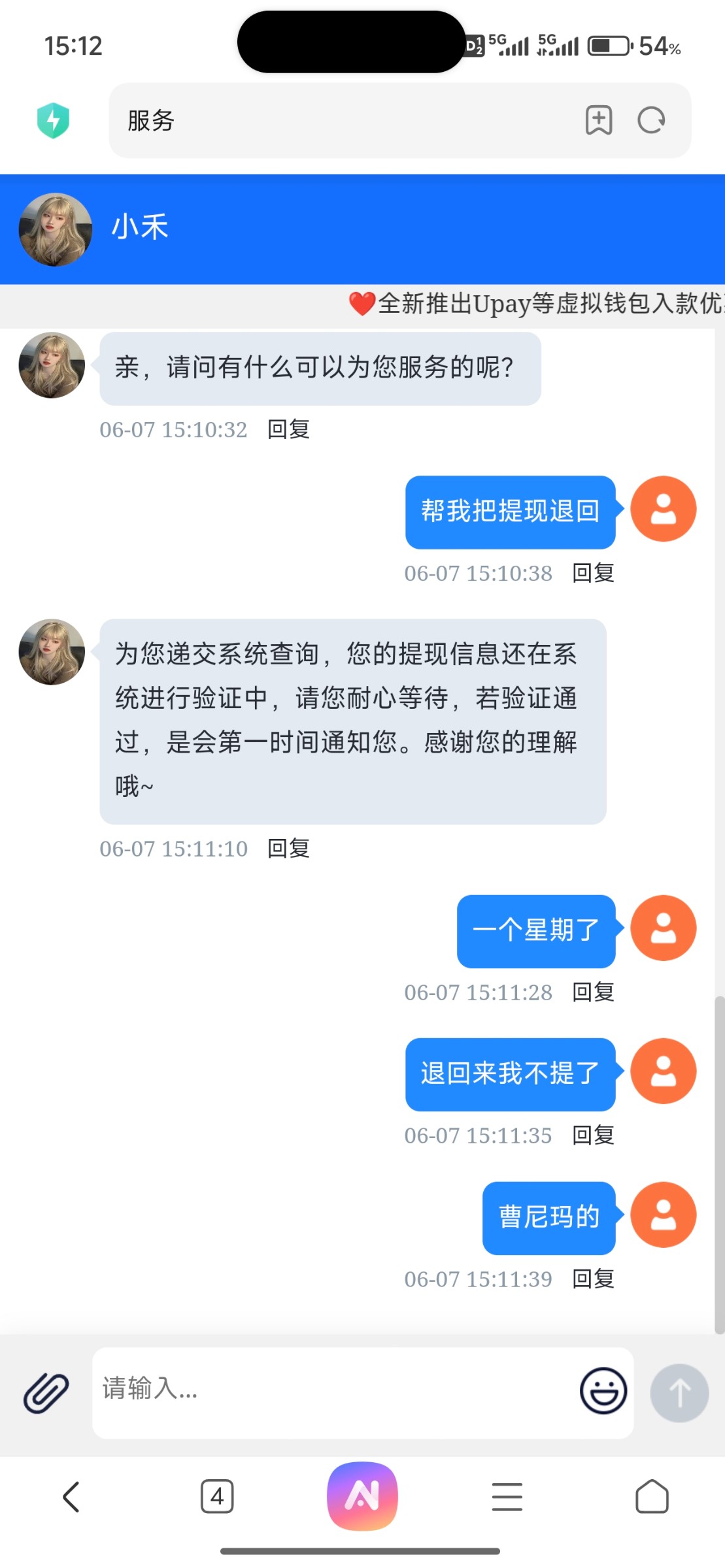Viewport: 725px width, 1568px height.
Task: Open the tab switcher showing 4 tabs
Action: (x=217, y=1497)
